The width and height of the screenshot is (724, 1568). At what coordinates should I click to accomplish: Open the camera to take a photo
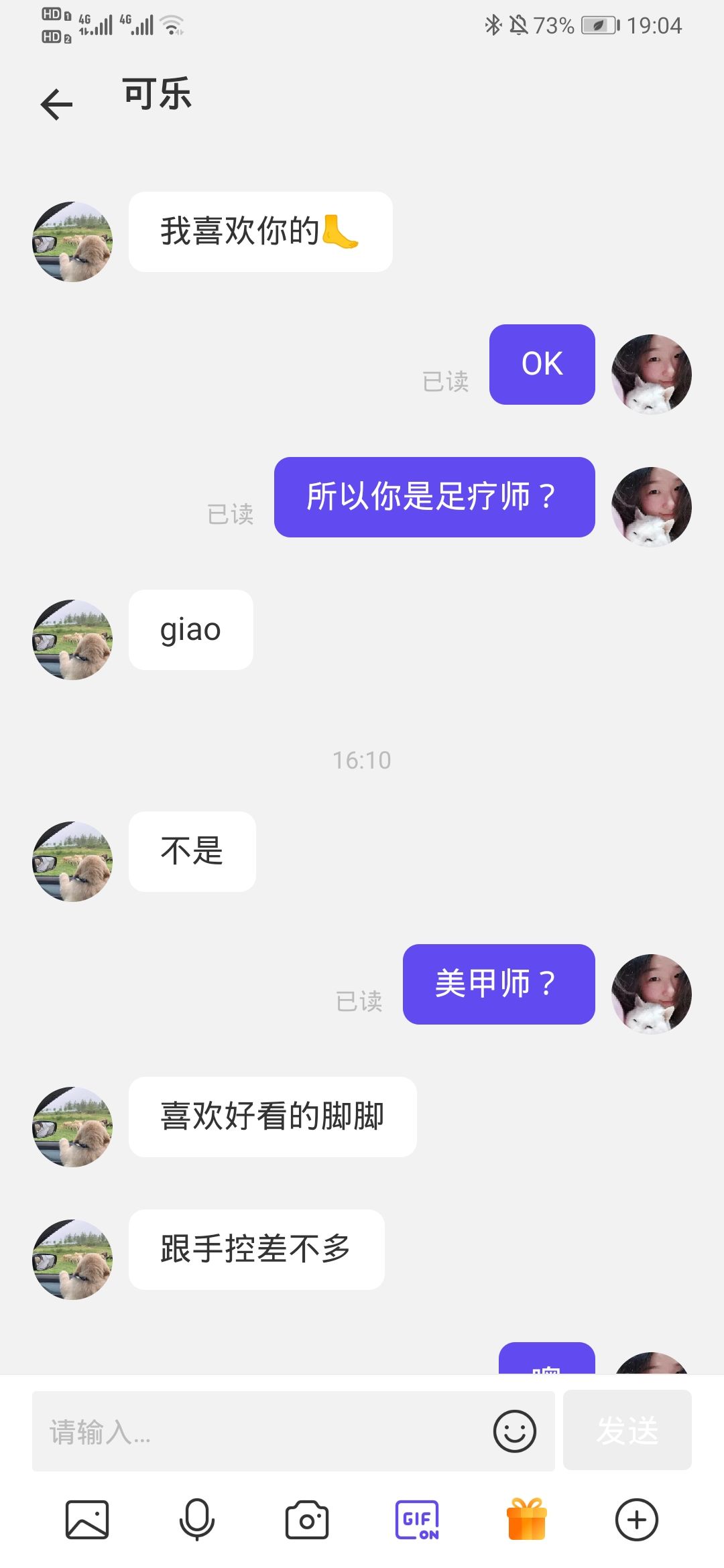tap(307, 1520)
